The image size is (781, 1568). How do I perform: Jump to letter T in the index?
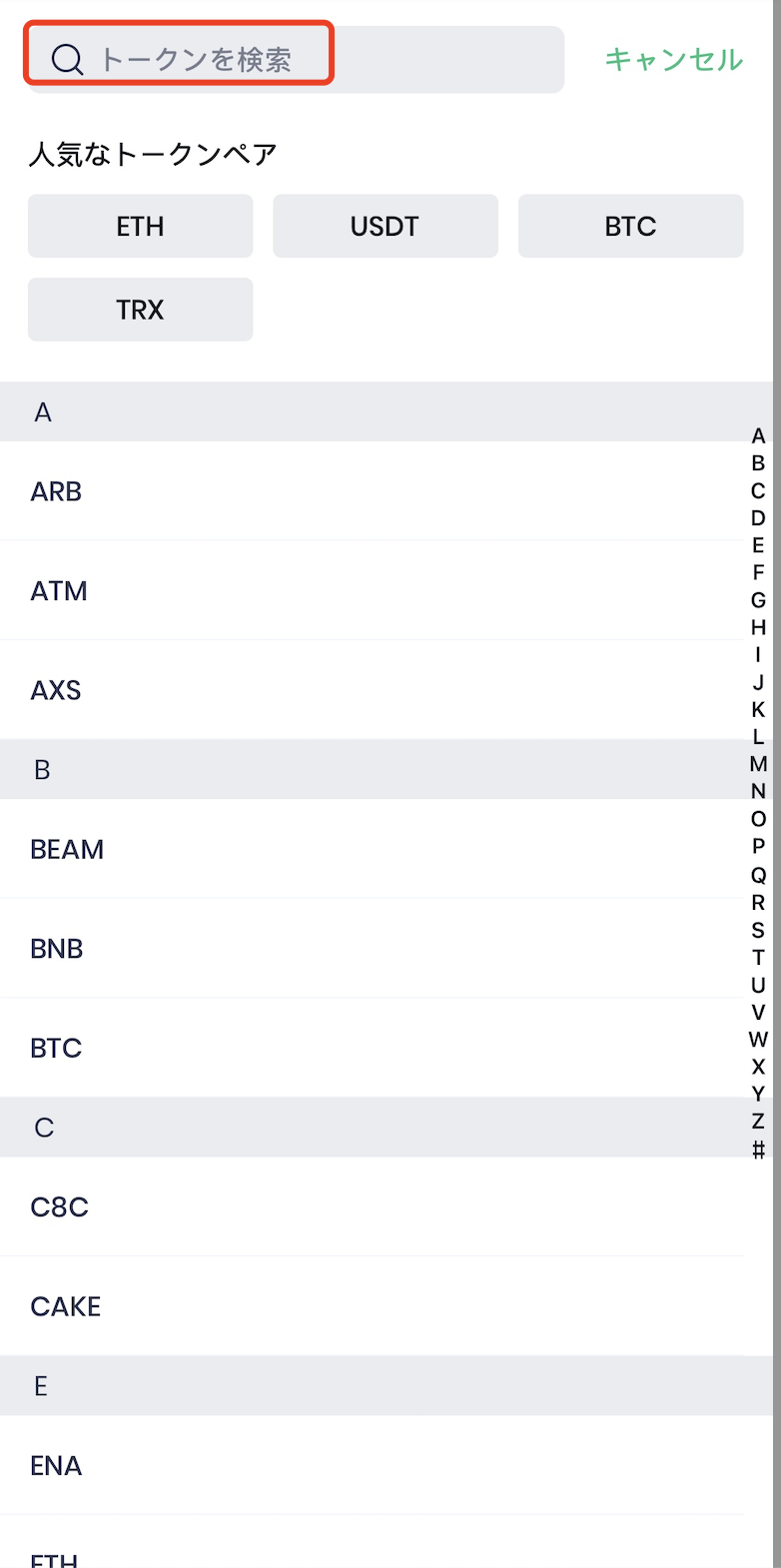pyautogui.click(x=758, y=958)
